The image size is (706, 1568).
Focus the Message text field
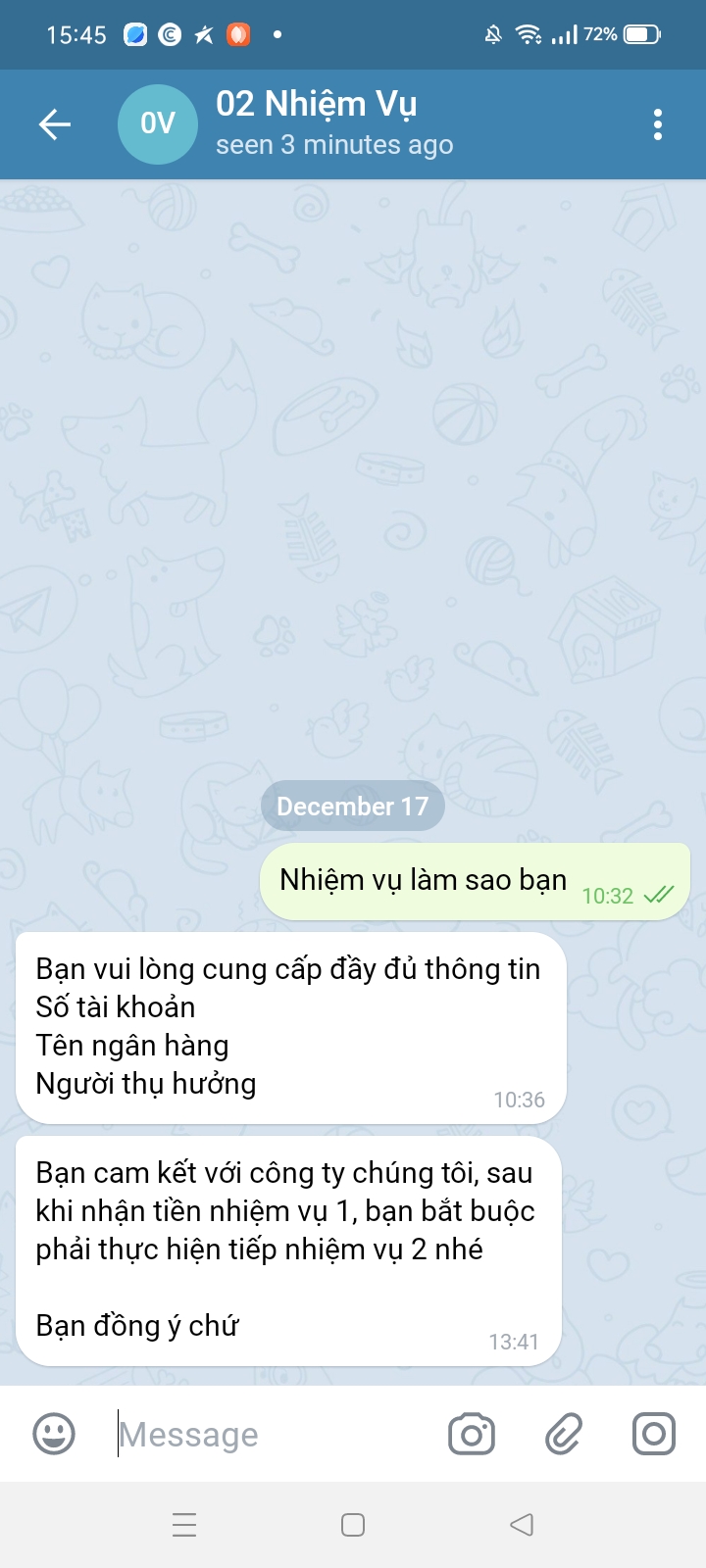(x=275, y=1434)
